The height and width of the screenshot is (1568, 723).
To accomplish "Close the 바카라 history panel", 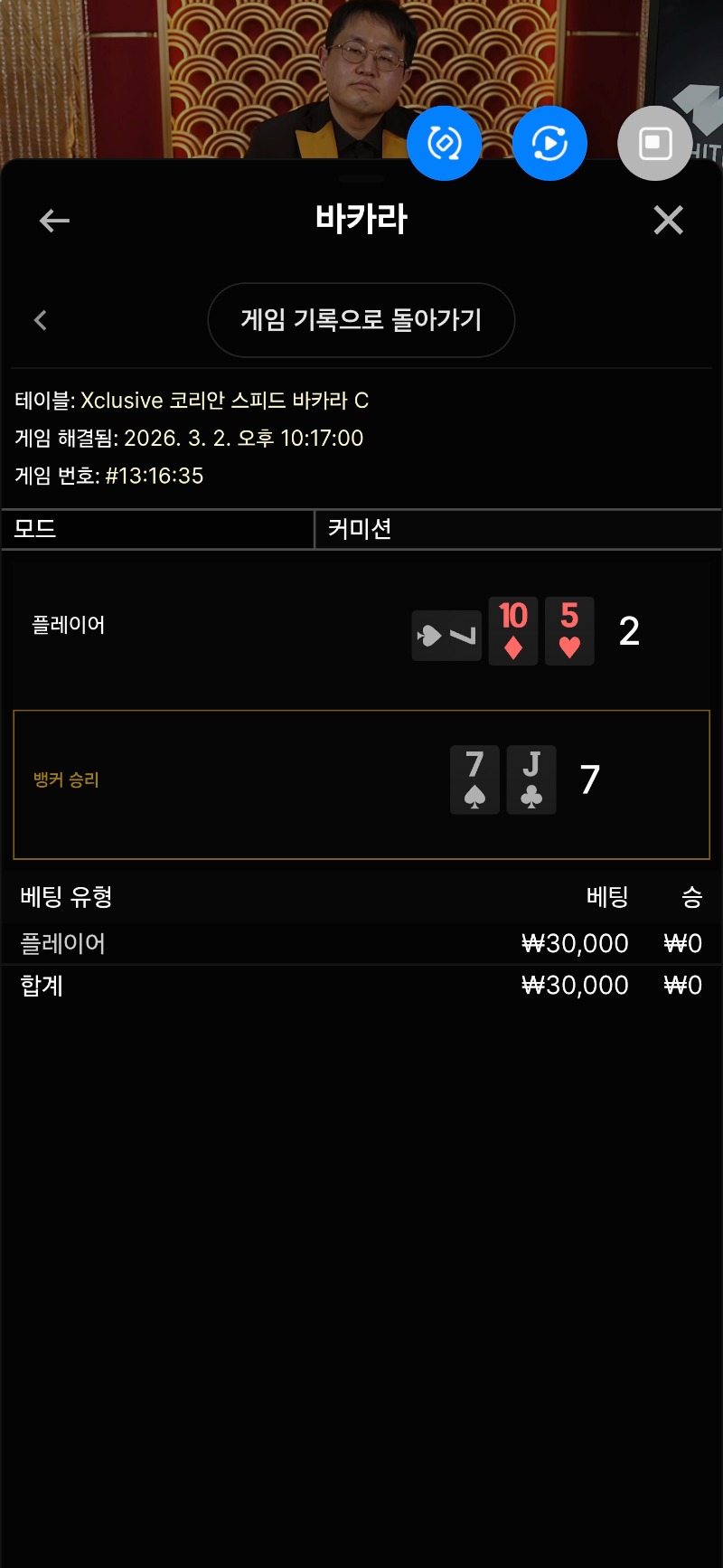I will click(668, 220).
